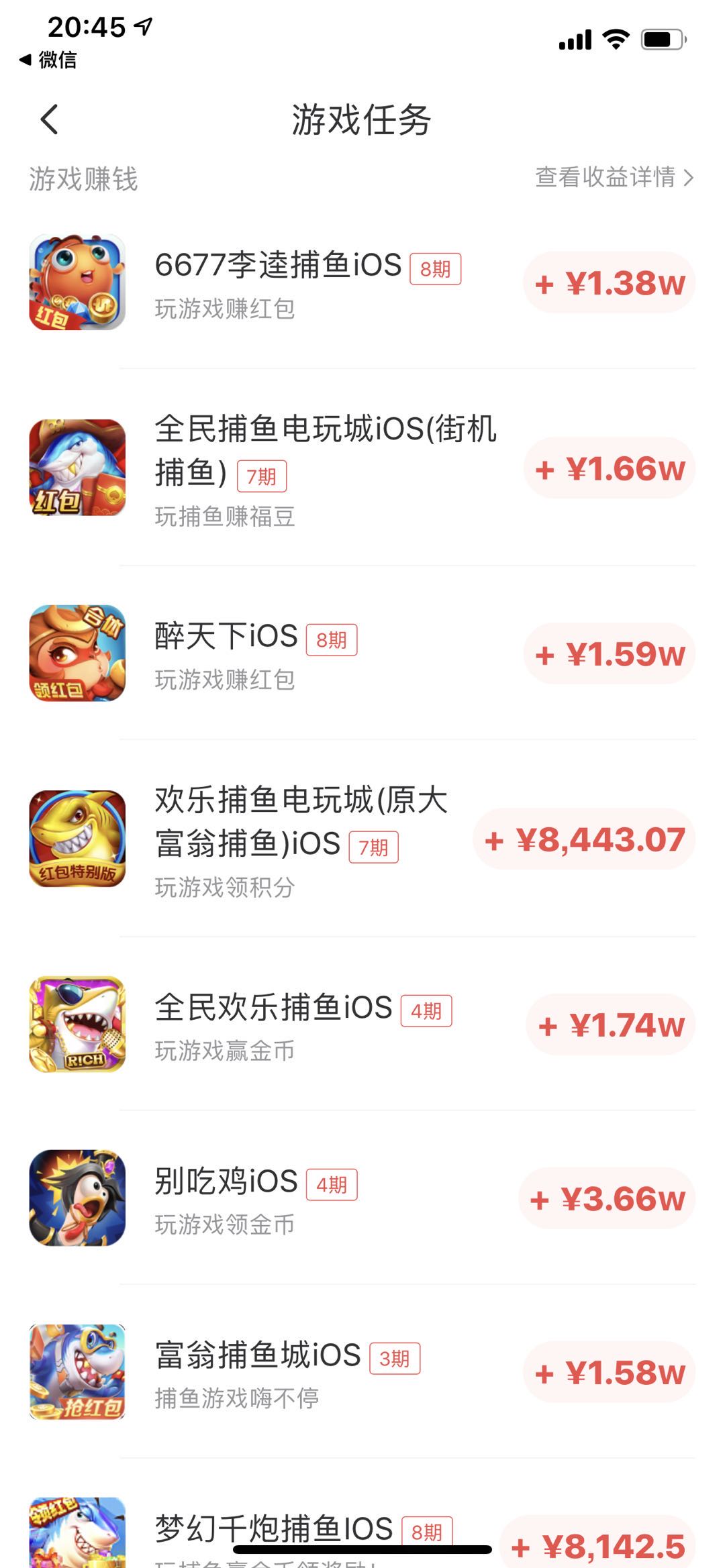Open the 富翁捕鱼城iOS game icon

click(77, 1372)
